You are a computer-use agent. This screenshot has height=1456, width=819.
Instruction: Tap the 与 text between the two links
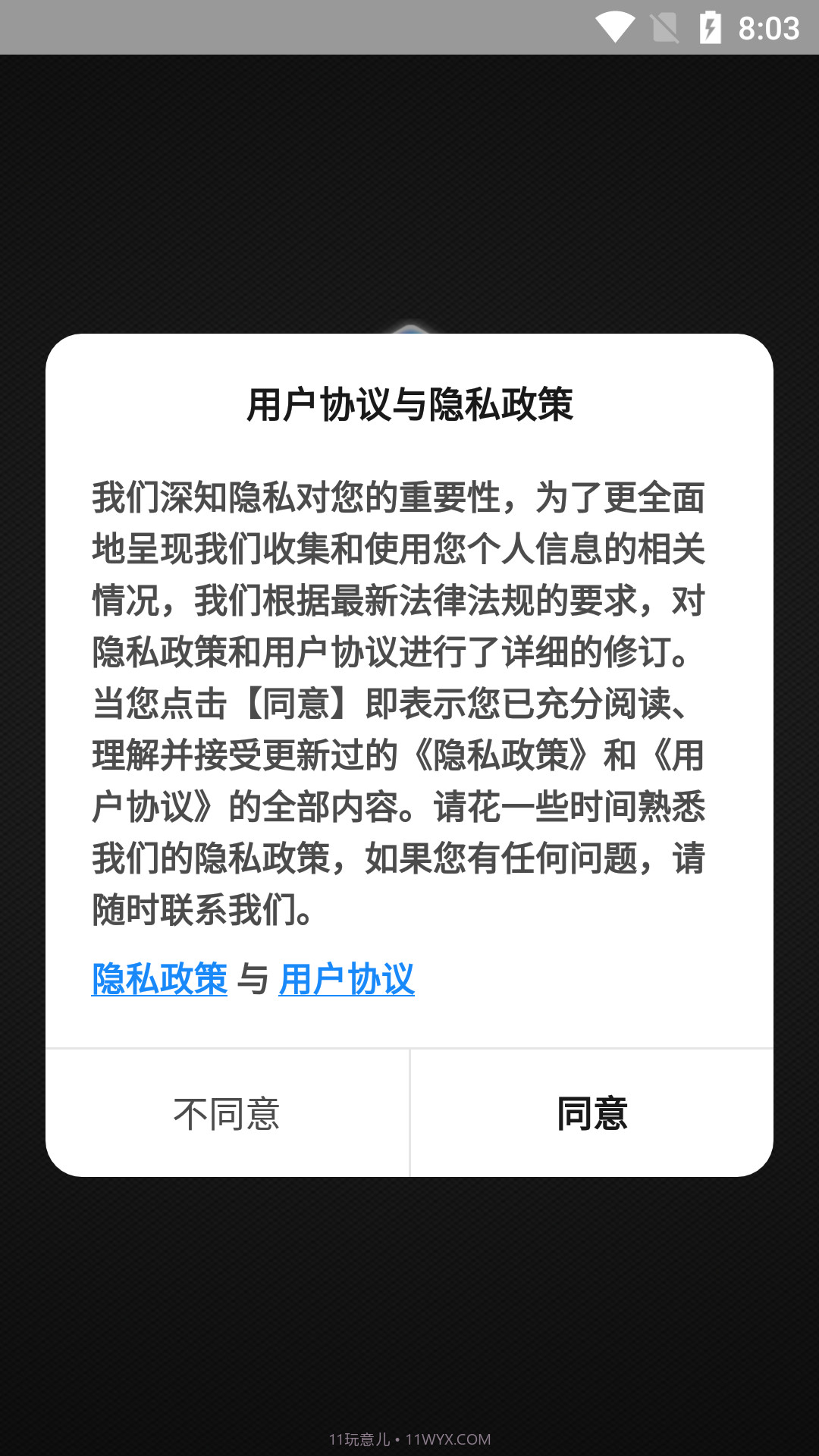(x=253, y=980)
